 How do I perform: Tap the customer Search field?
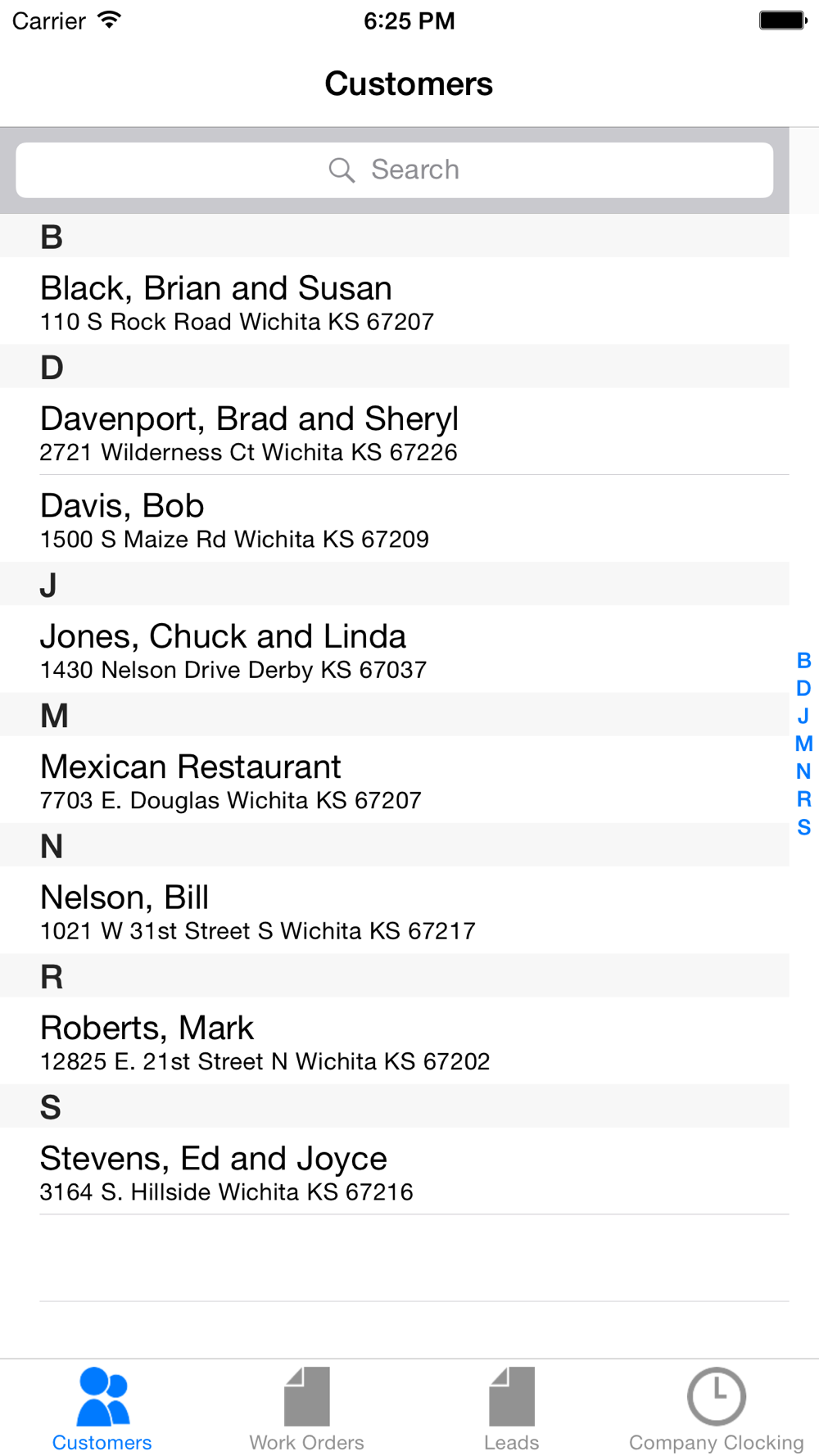point(394,170)
